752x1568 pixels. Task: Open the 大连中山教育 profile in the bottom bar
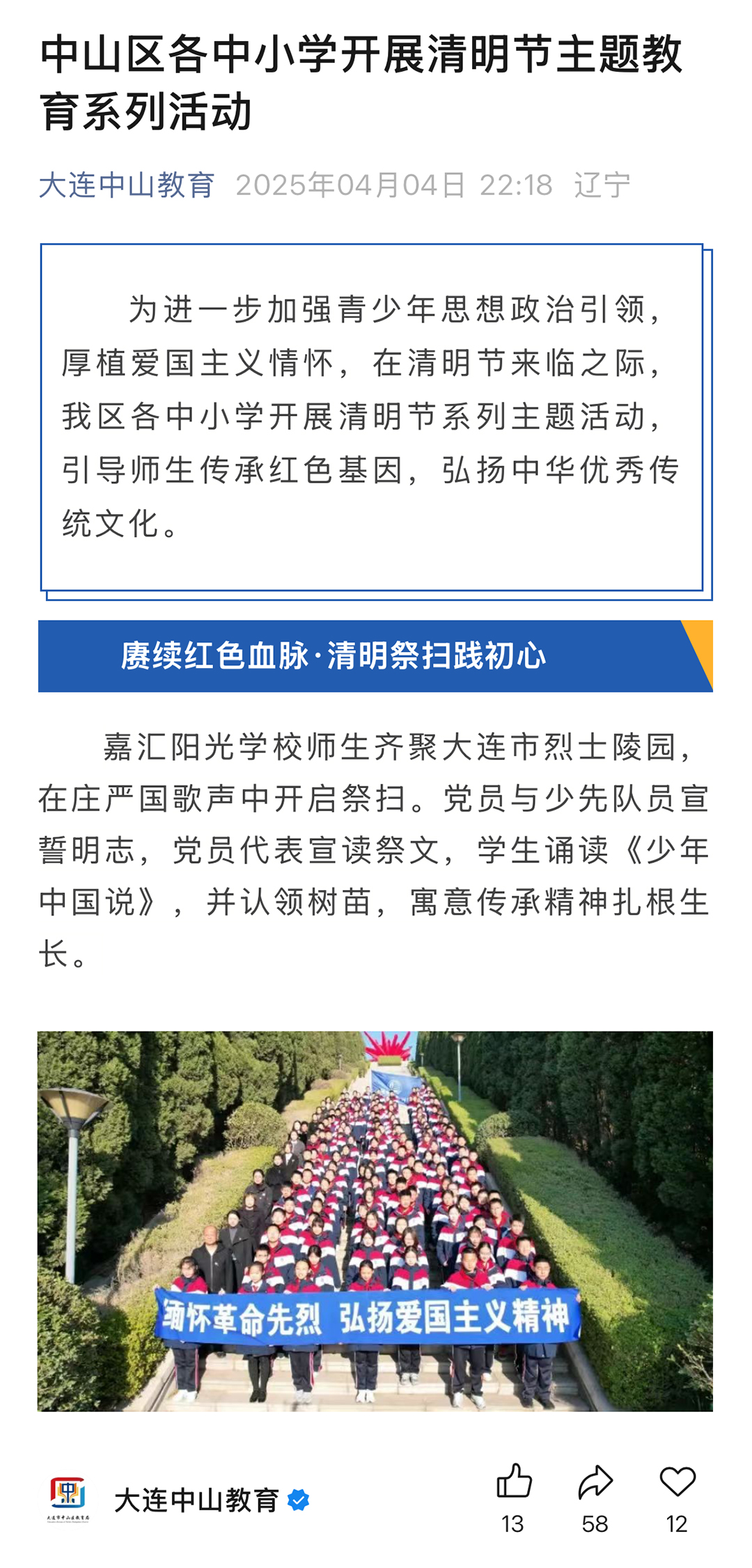tap(196, 1500)
